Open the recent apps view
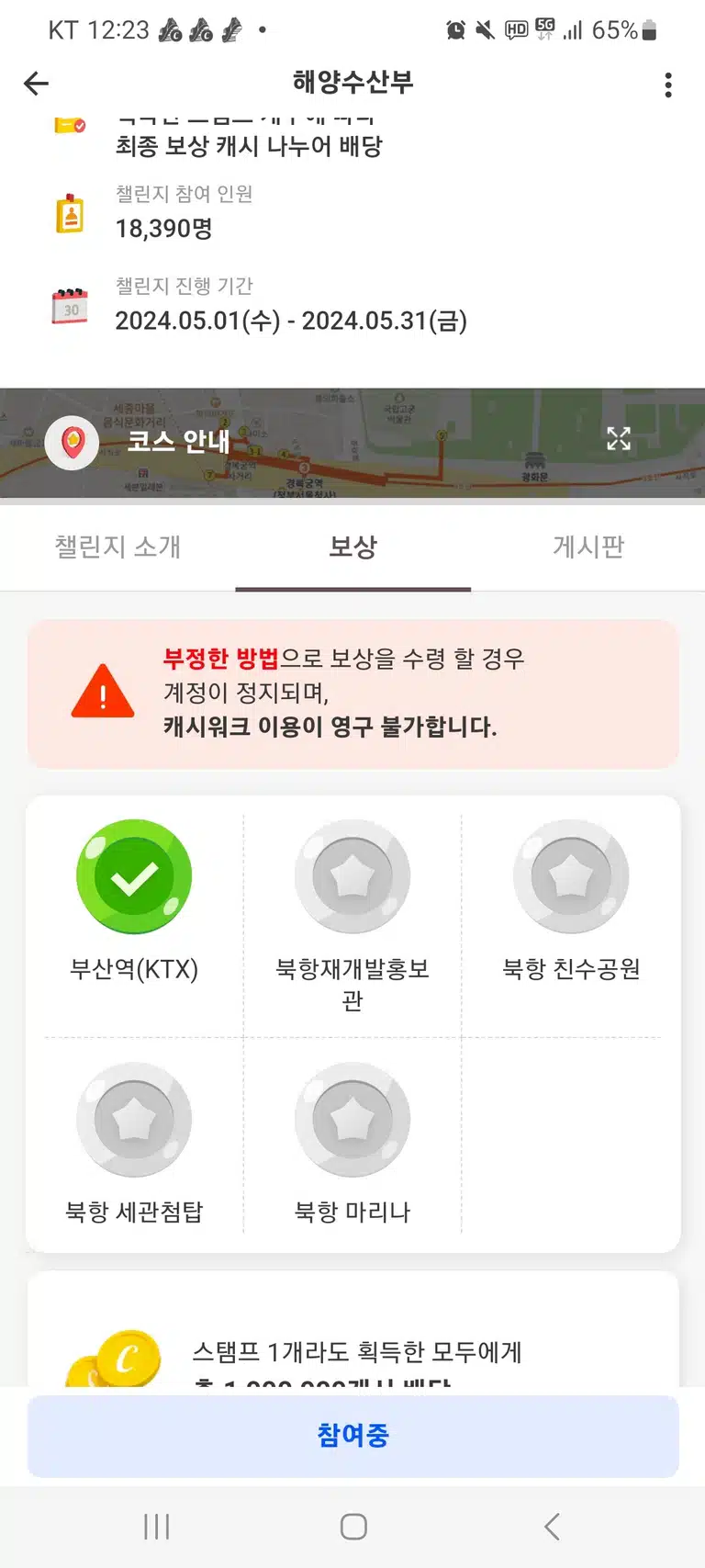705x1568 pixels. pyautogui.click(x=157, y=1527)
